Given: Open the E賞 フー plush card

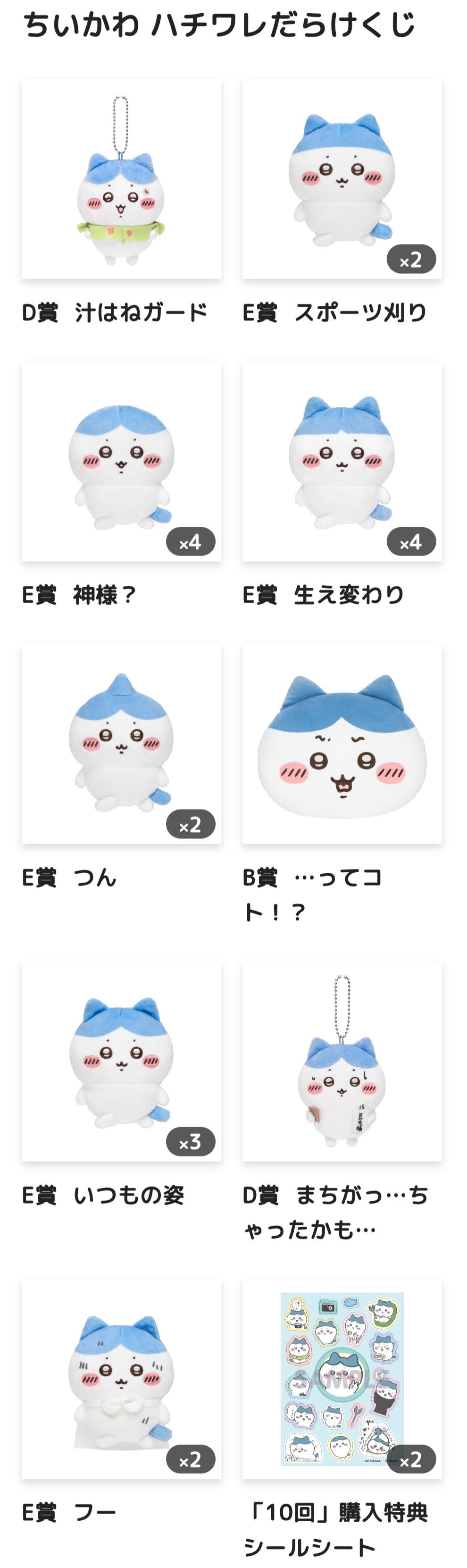Looking at the screenshot, I should pyautogui.click(x=122, y=1379).
